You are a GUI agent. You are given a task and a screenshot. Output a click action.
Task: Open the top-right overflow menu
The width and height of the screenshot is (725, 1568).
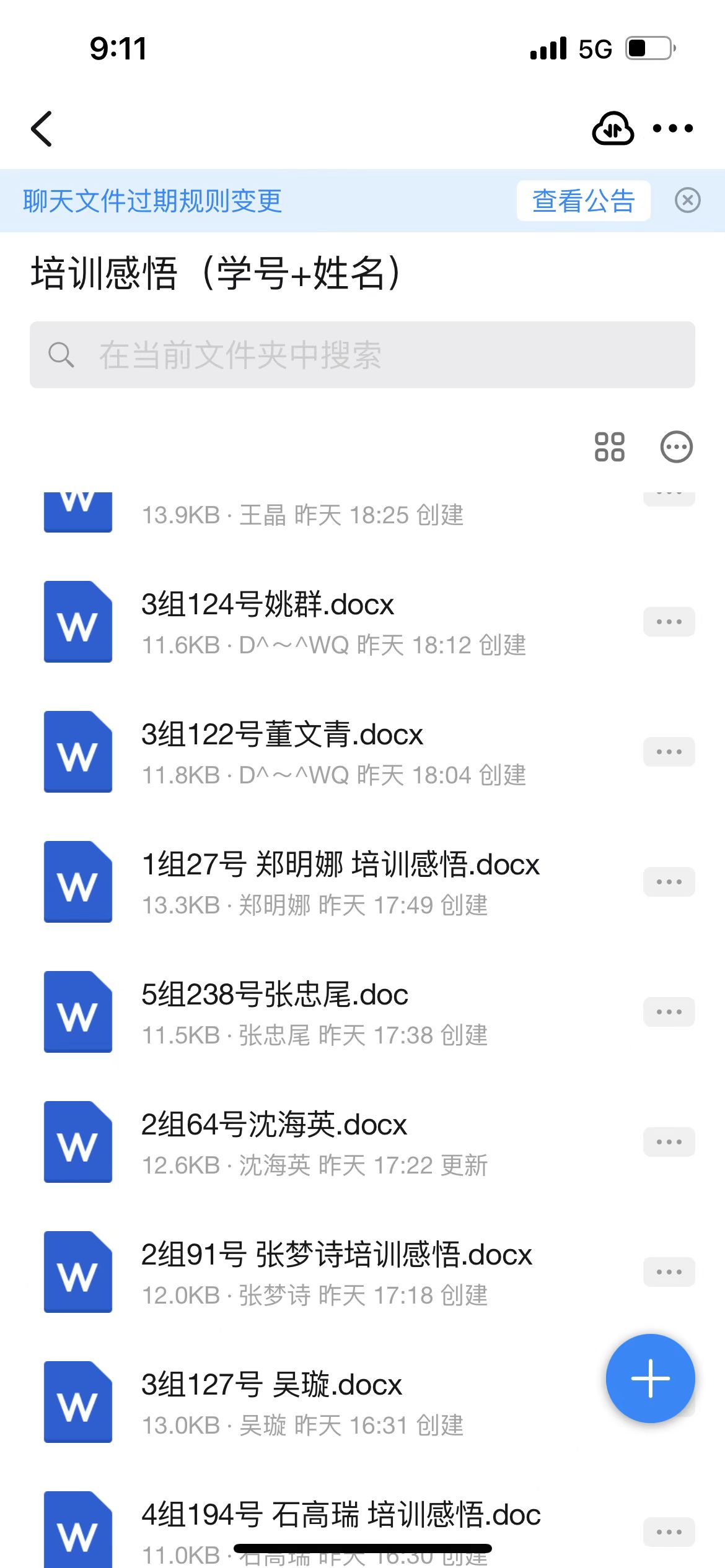coord(673,129)
